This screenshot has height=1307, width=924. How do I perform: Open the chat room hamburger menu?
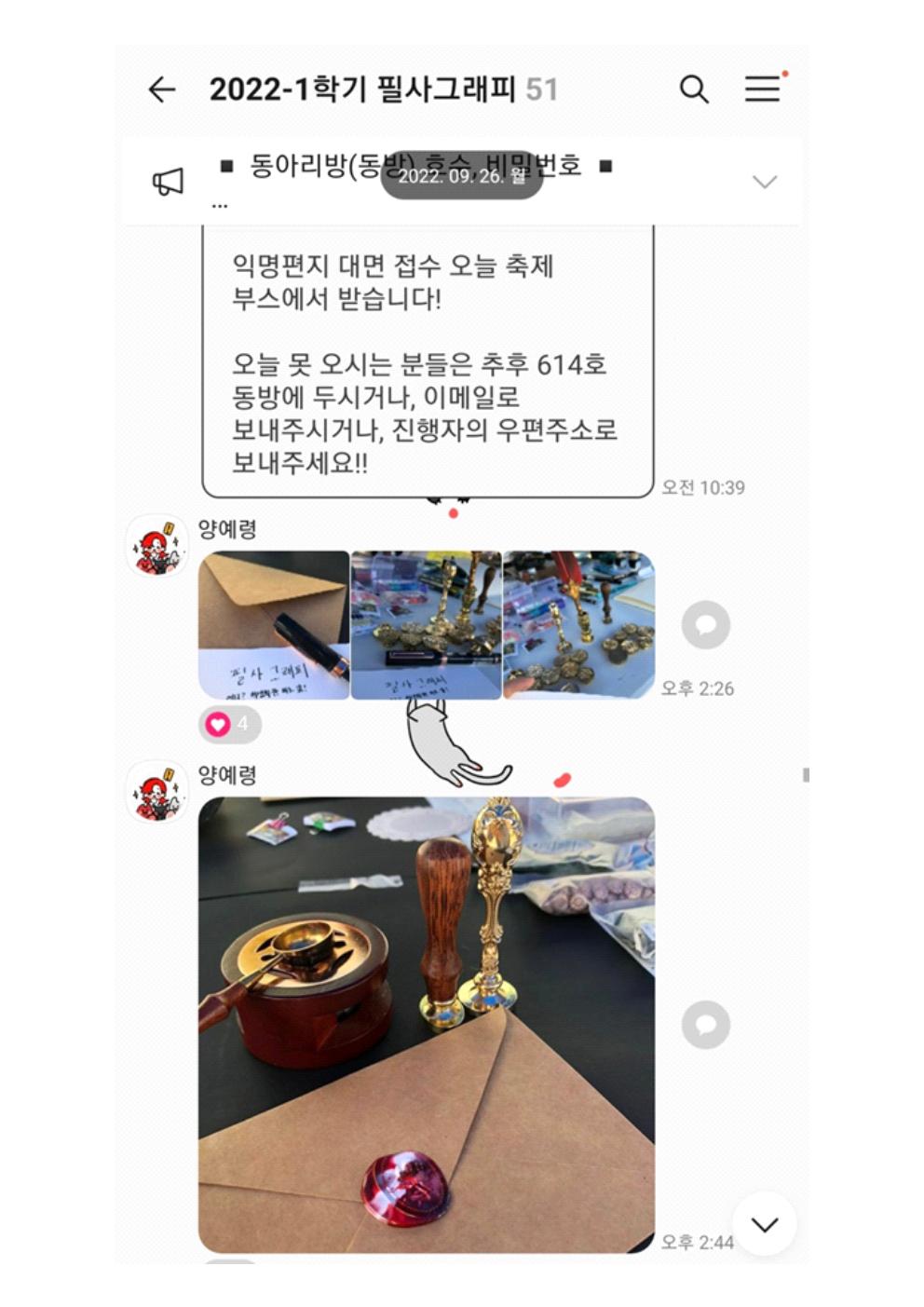pos(762,89)
